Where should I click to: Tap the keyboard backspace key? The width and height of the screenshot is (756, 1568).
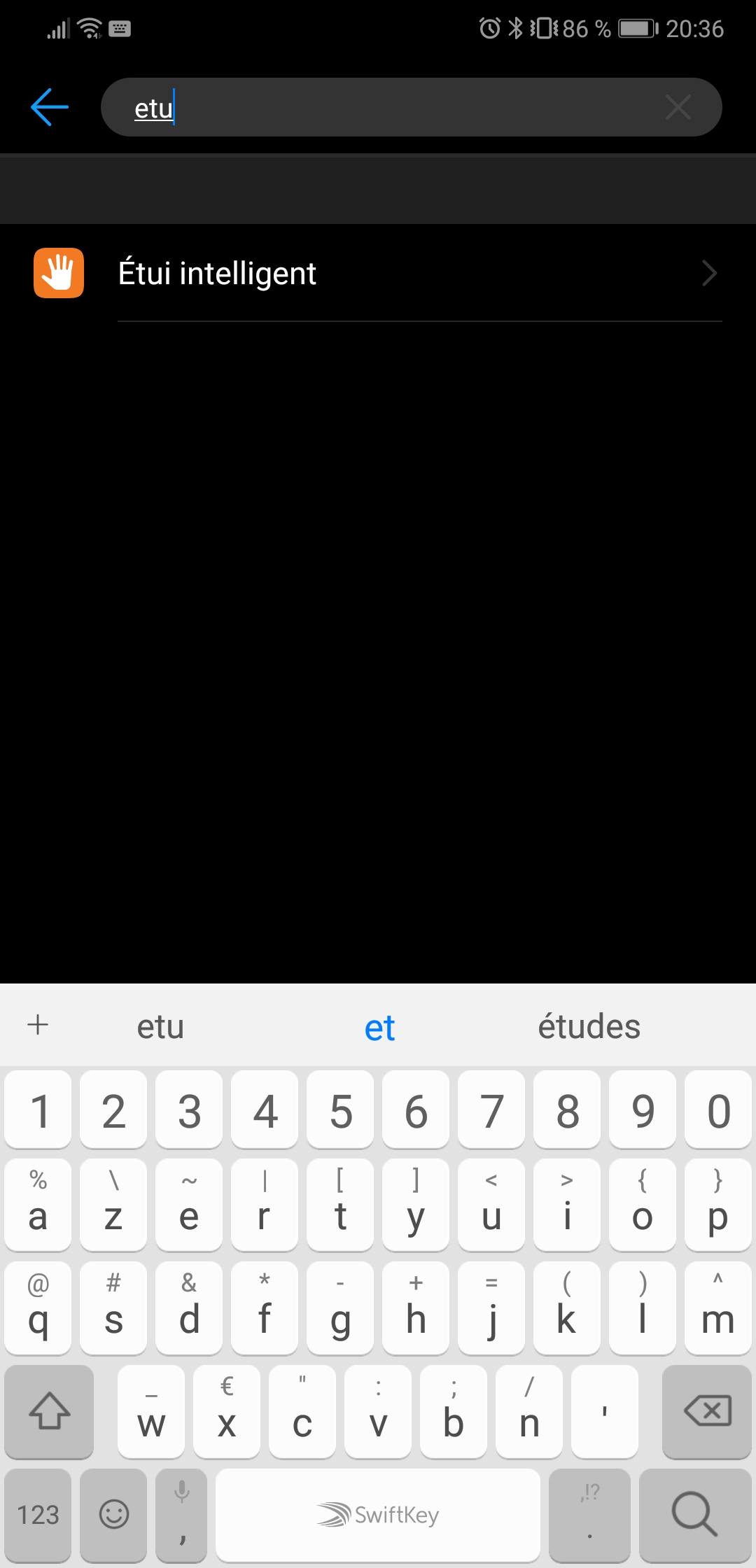pyautogui.click(x=706, y=1411)
